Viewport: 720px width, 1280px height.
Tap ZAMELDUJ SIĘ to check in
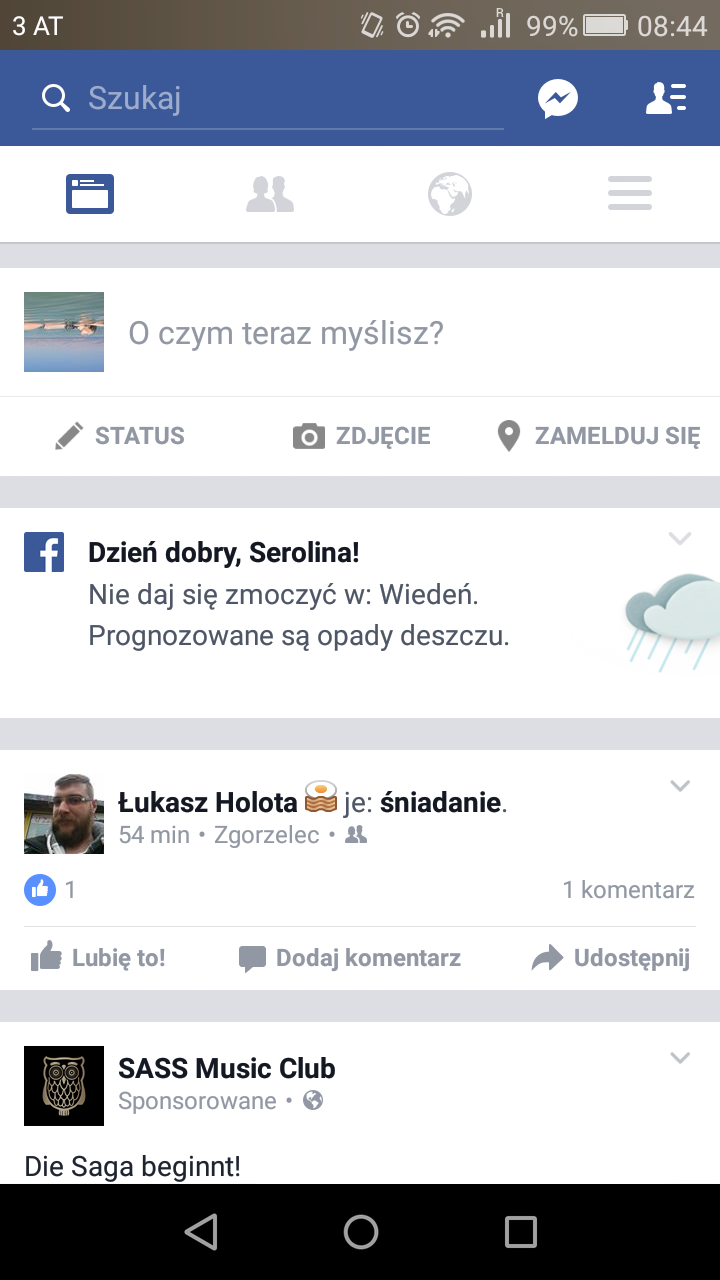(599, 436)
